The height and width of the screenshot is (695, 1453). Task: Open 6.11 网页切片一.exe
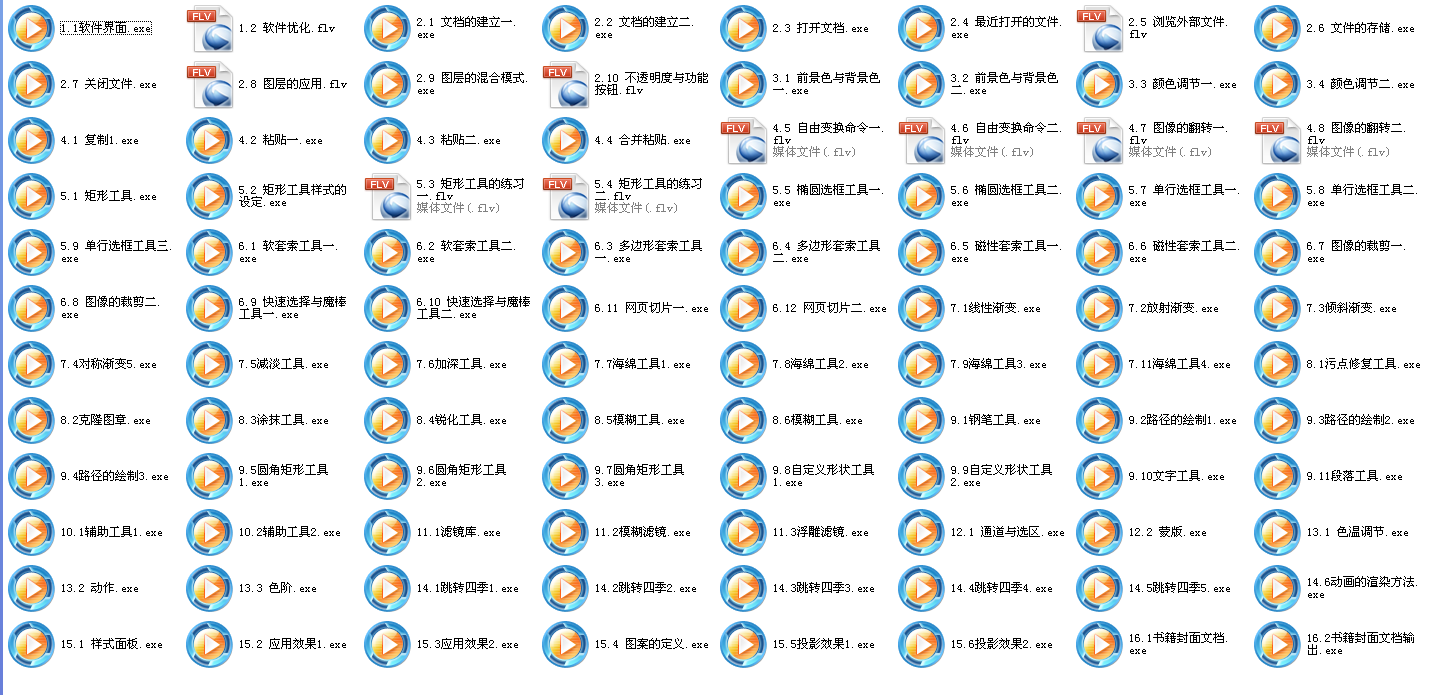(x=565, y=309)
